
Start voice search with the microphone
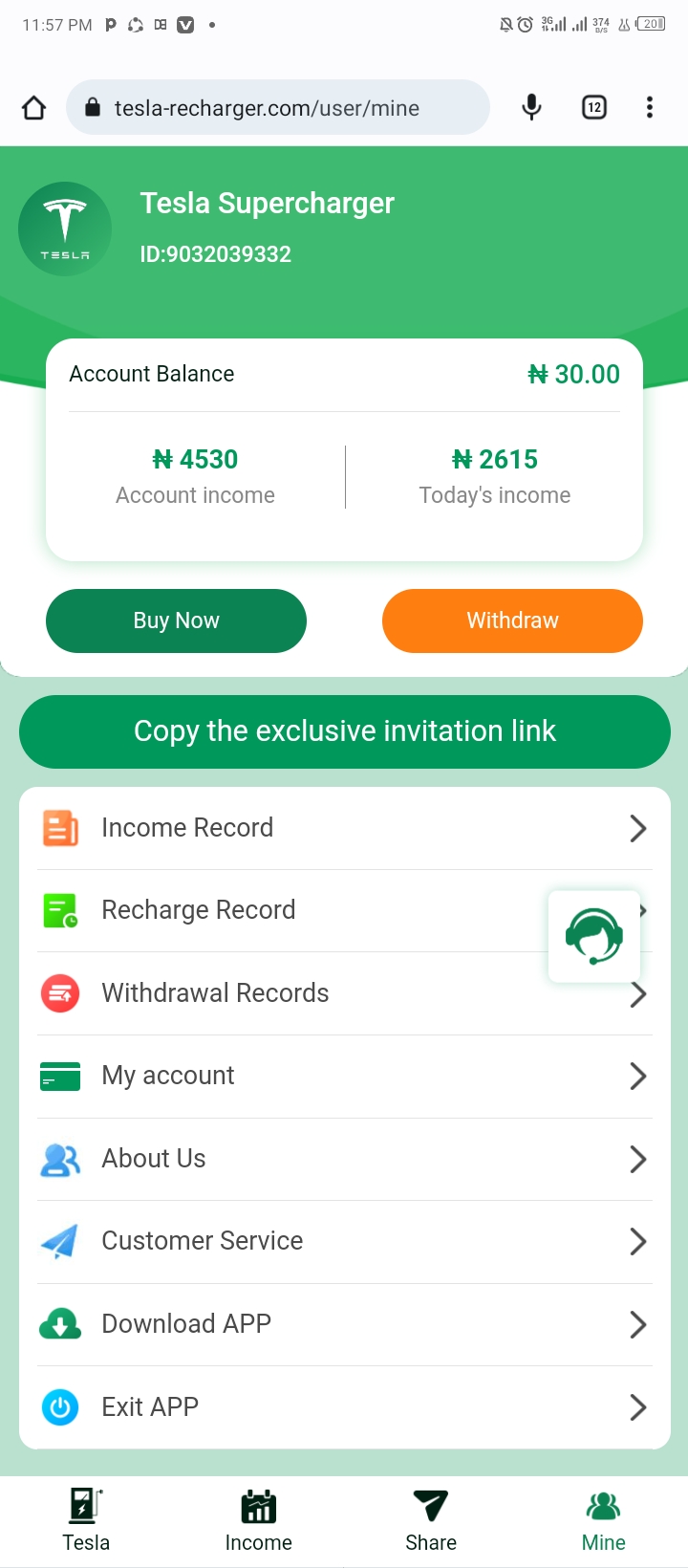point(532,107)
